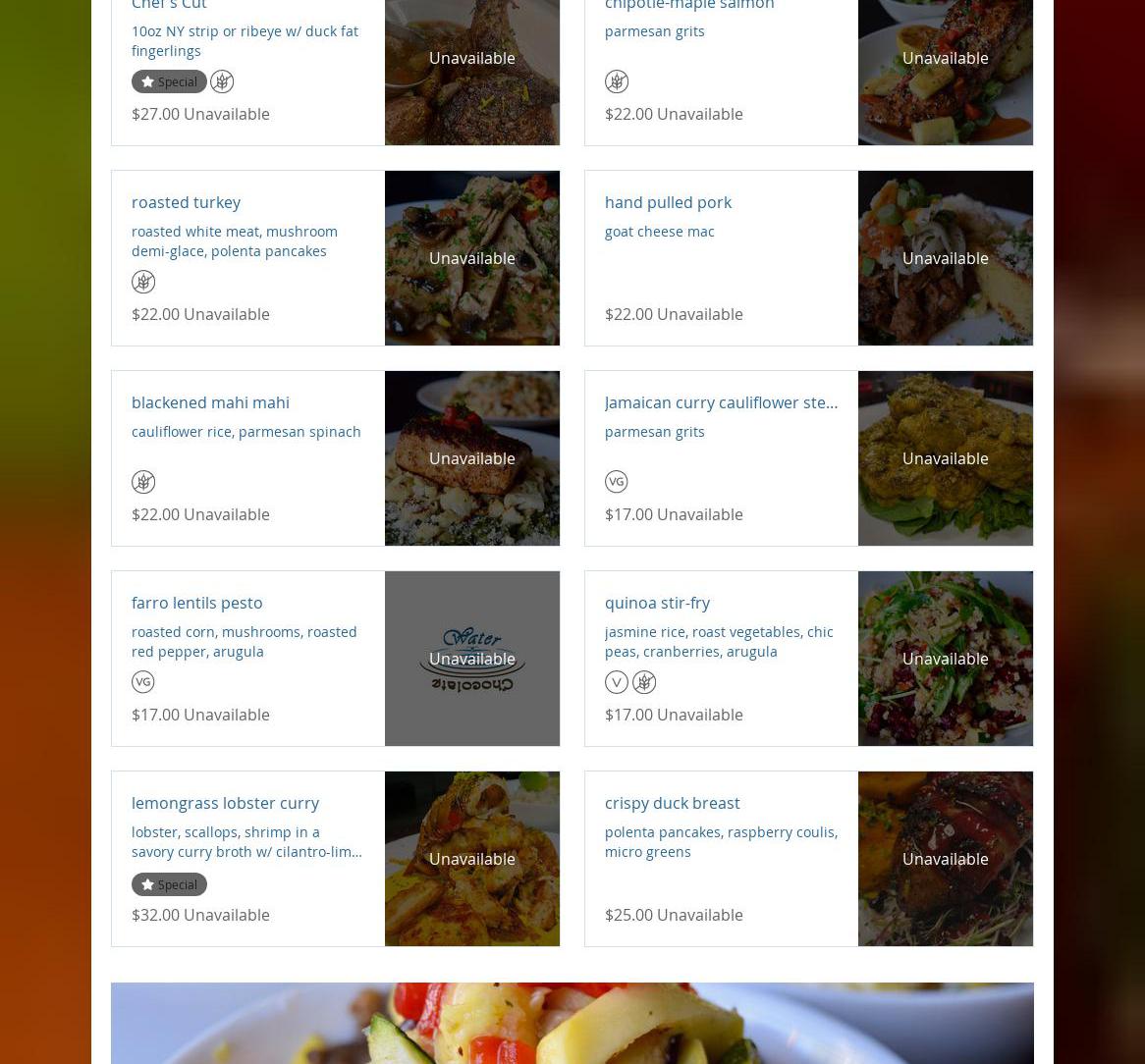Open the crispy duck breast card
The image size is (1145, 1064).
pyautogui.click(x=672, y=803)
